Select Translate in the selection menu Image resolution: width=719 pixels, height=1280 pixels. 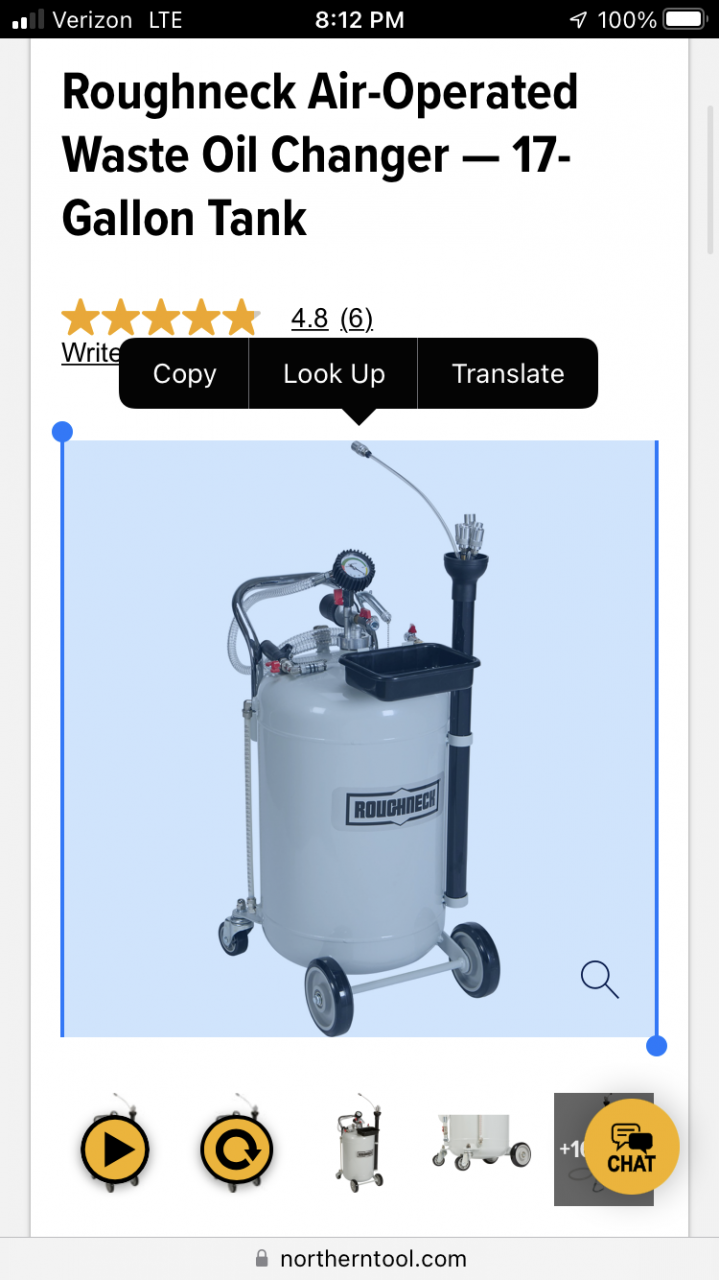[508, 374]
